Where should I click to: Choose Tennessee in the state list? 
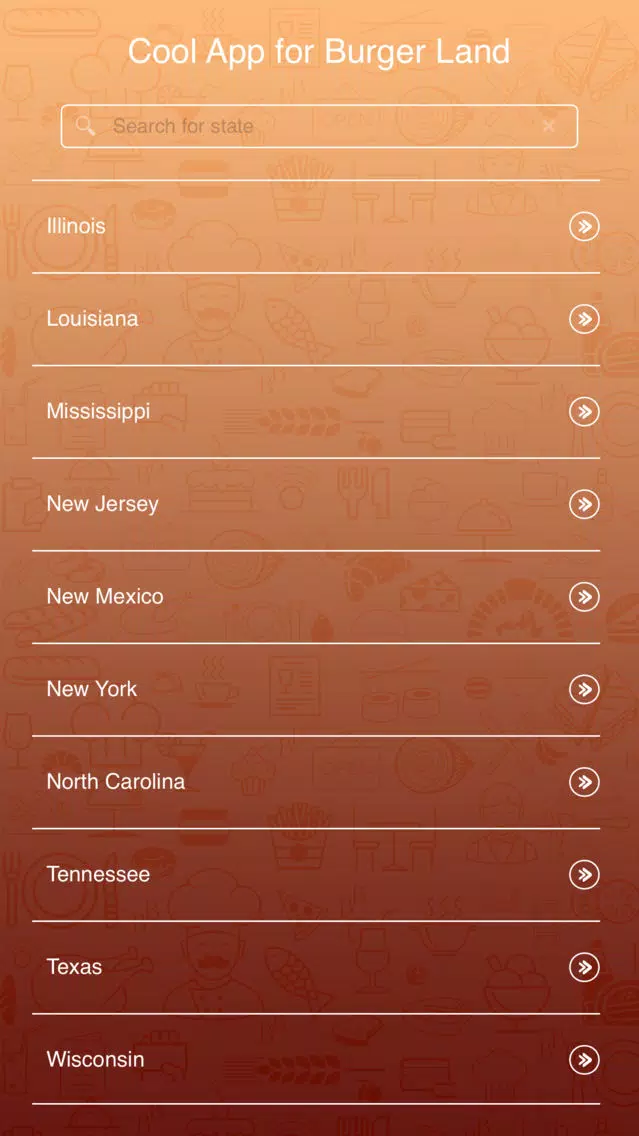tap(316, 875)
